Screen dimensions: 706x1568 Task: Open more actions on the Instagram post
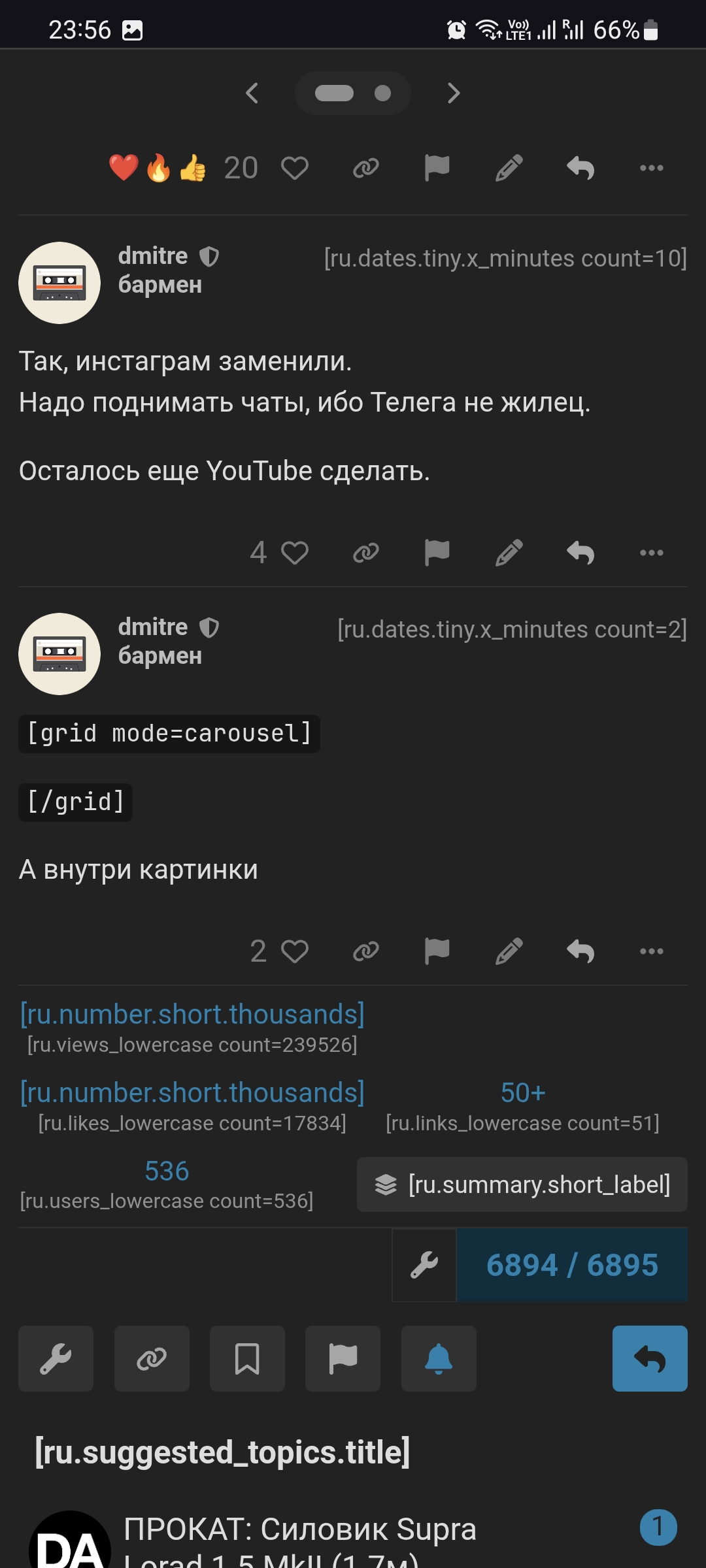tap(651, 553)
